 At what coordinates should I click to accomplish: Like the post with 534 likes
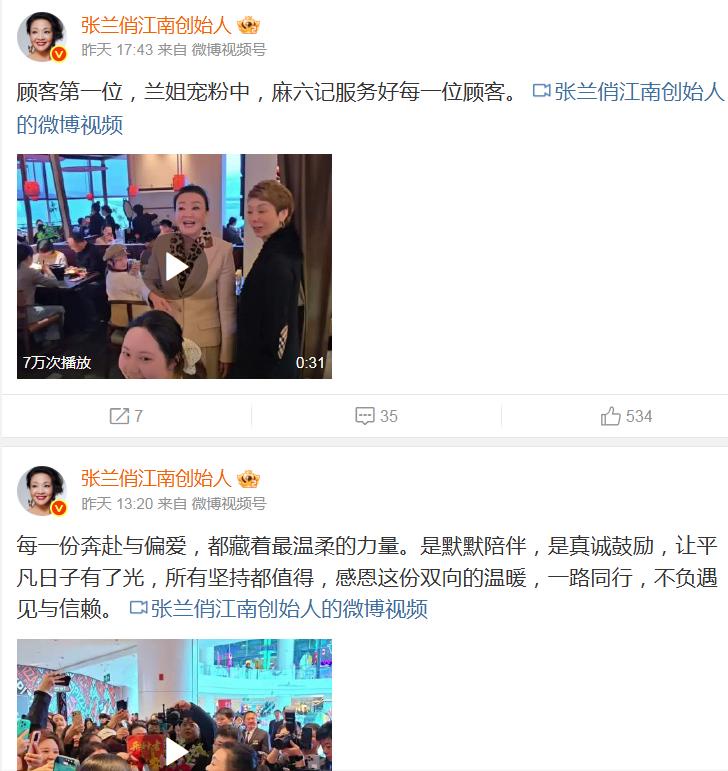[626, 416]
